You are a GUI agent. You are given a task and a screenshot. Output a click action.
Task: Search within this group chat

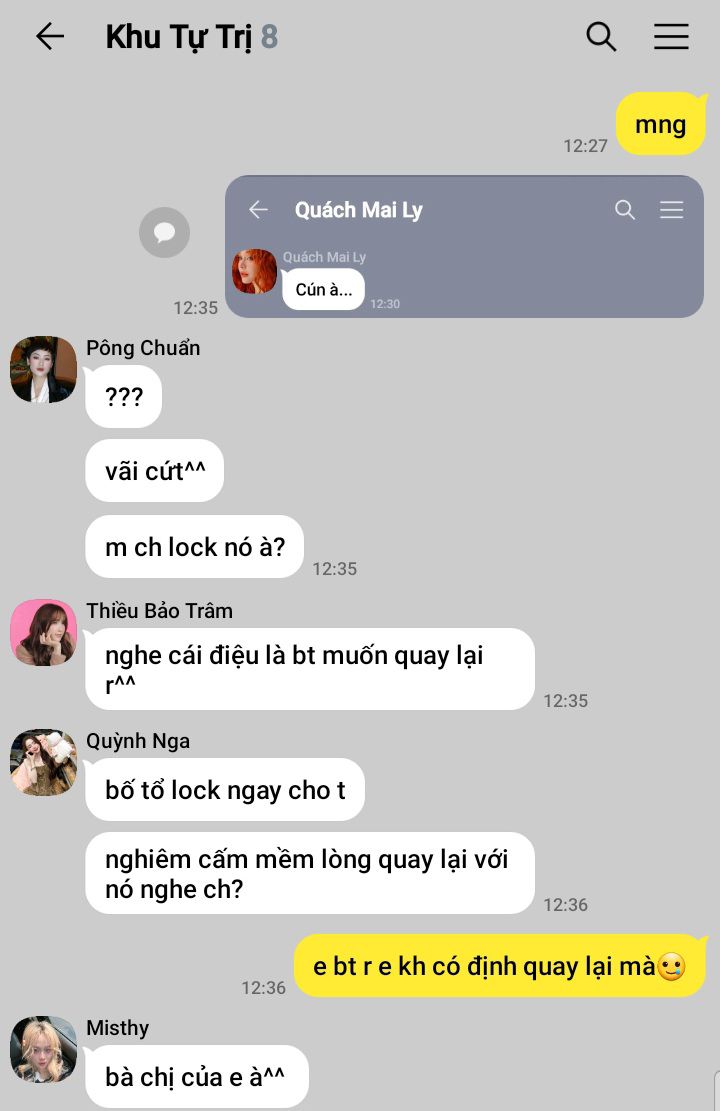tap(601, 37)
